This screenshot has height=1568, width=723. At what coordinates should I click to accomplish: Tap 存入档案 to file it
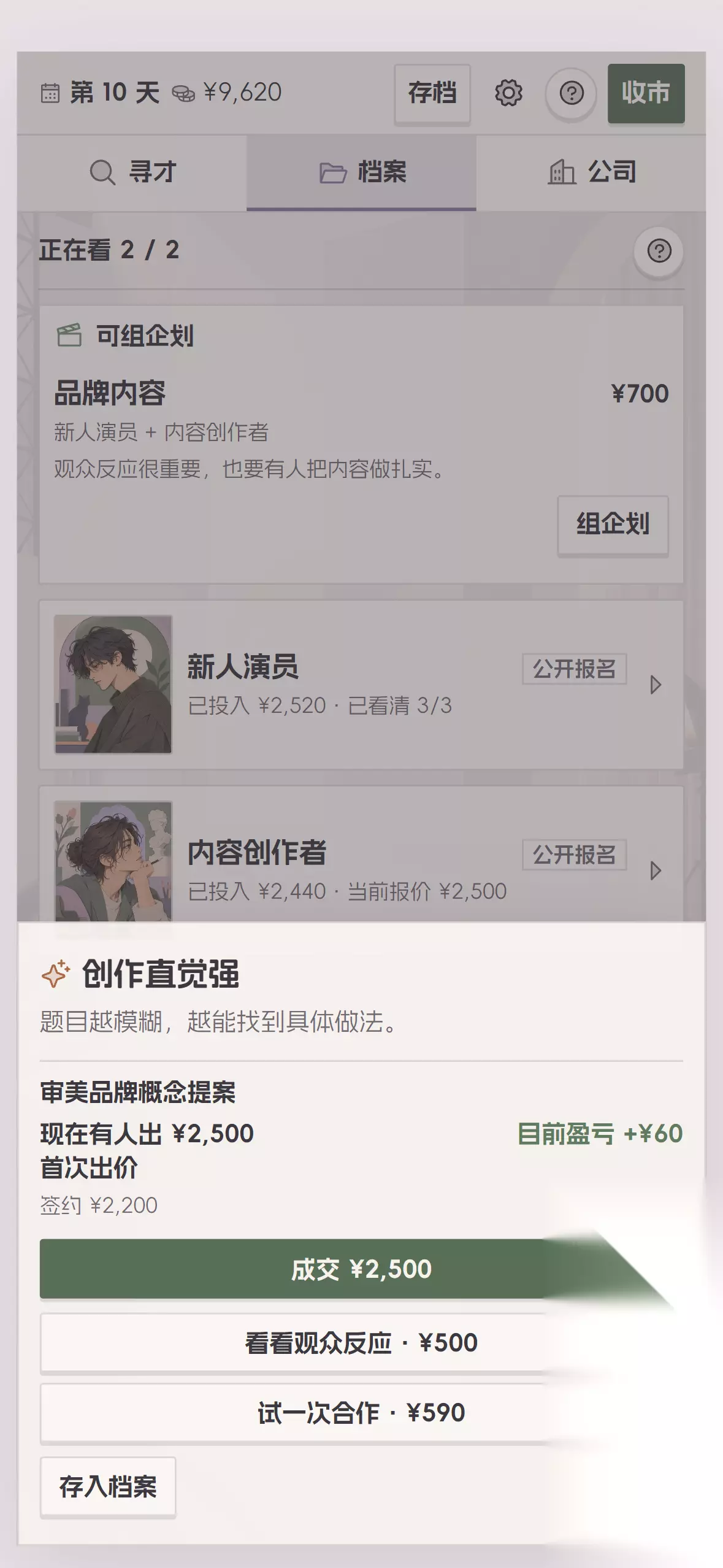tap(108, 1486)
